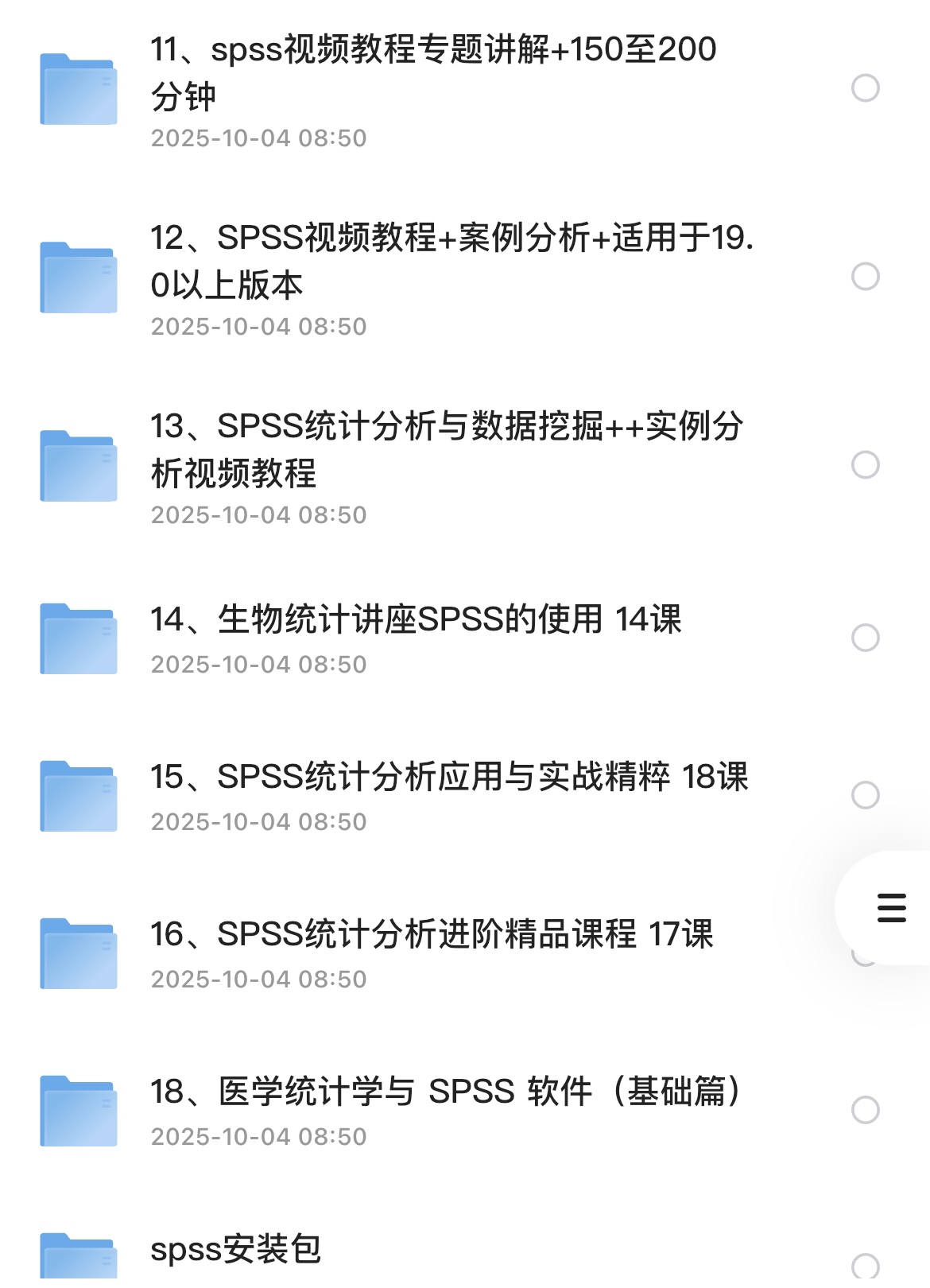Select the checkbox for folder 15
930x1288 pixels.
tap(865, 794)
